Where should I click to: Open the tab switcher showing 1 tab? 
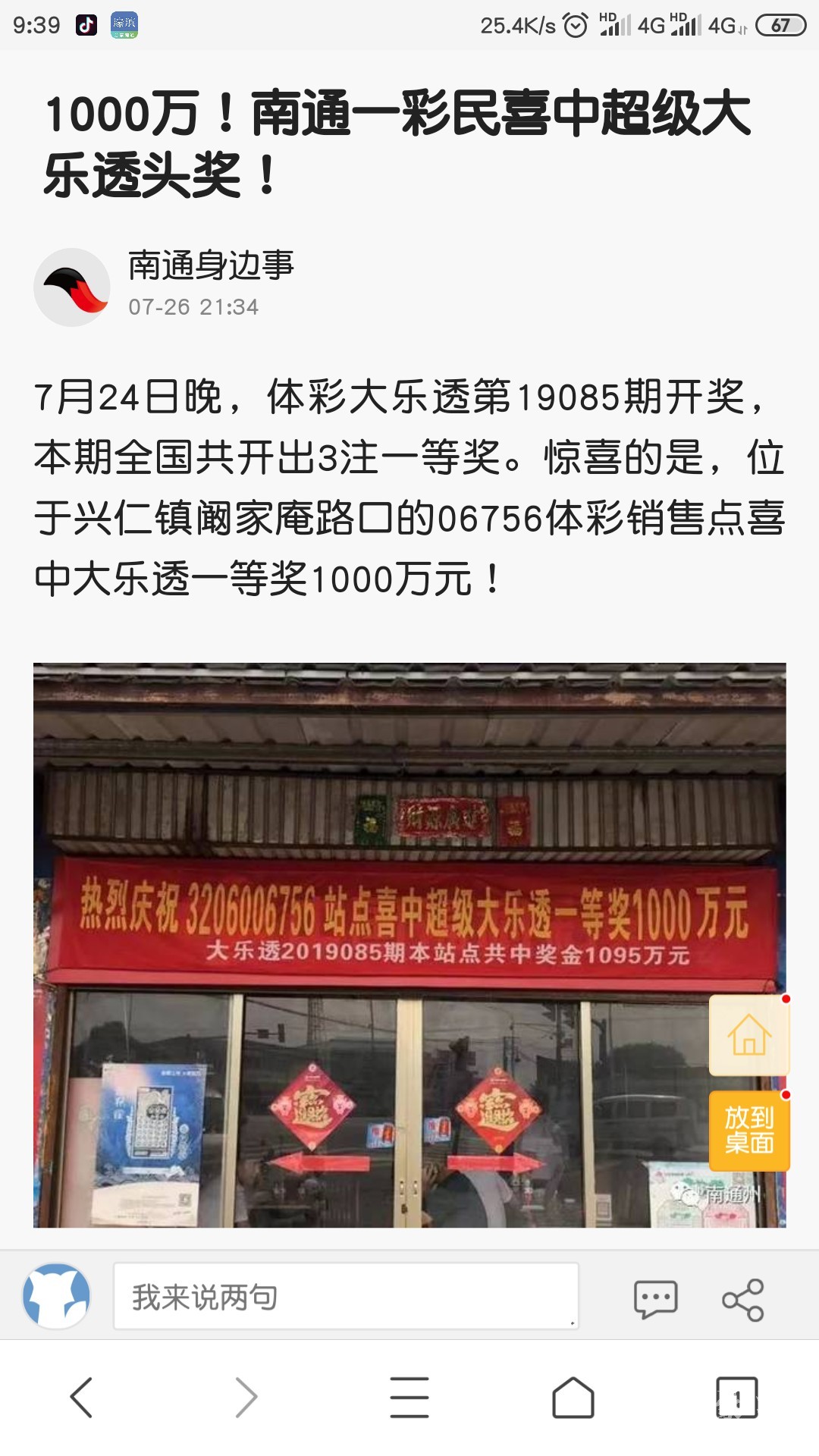click(x=736, y=1397)
